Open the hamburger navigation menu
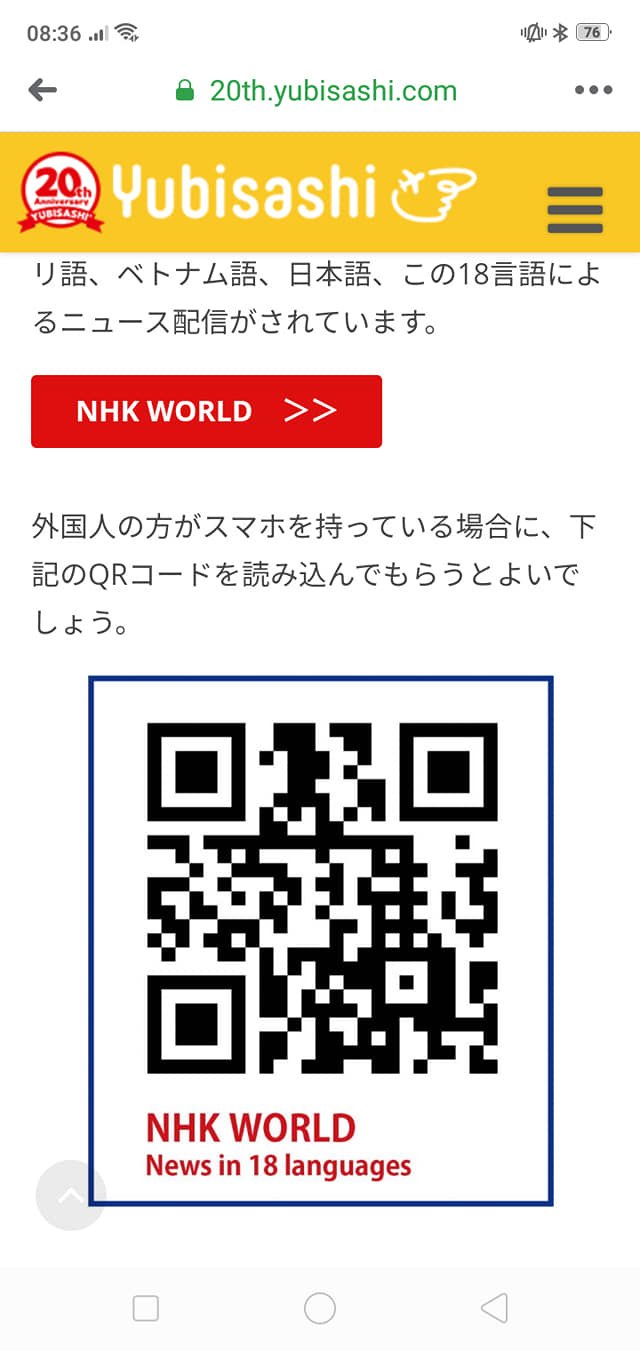This screenshot has height=1351, width=640. coord(575,210)
